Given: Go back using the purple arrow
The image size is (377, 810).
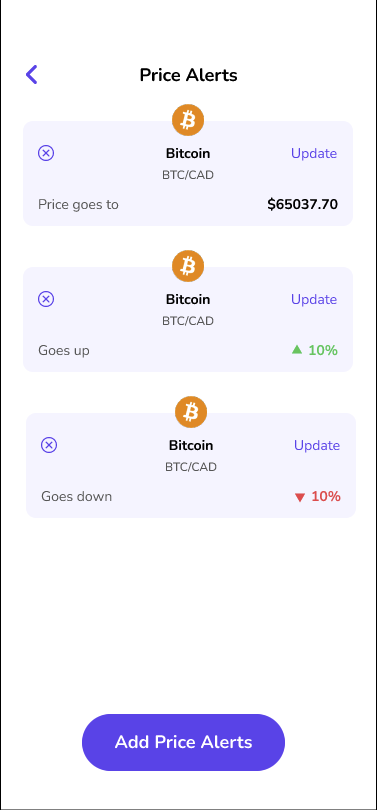Looking at the screenshot, I should (32, 75).
